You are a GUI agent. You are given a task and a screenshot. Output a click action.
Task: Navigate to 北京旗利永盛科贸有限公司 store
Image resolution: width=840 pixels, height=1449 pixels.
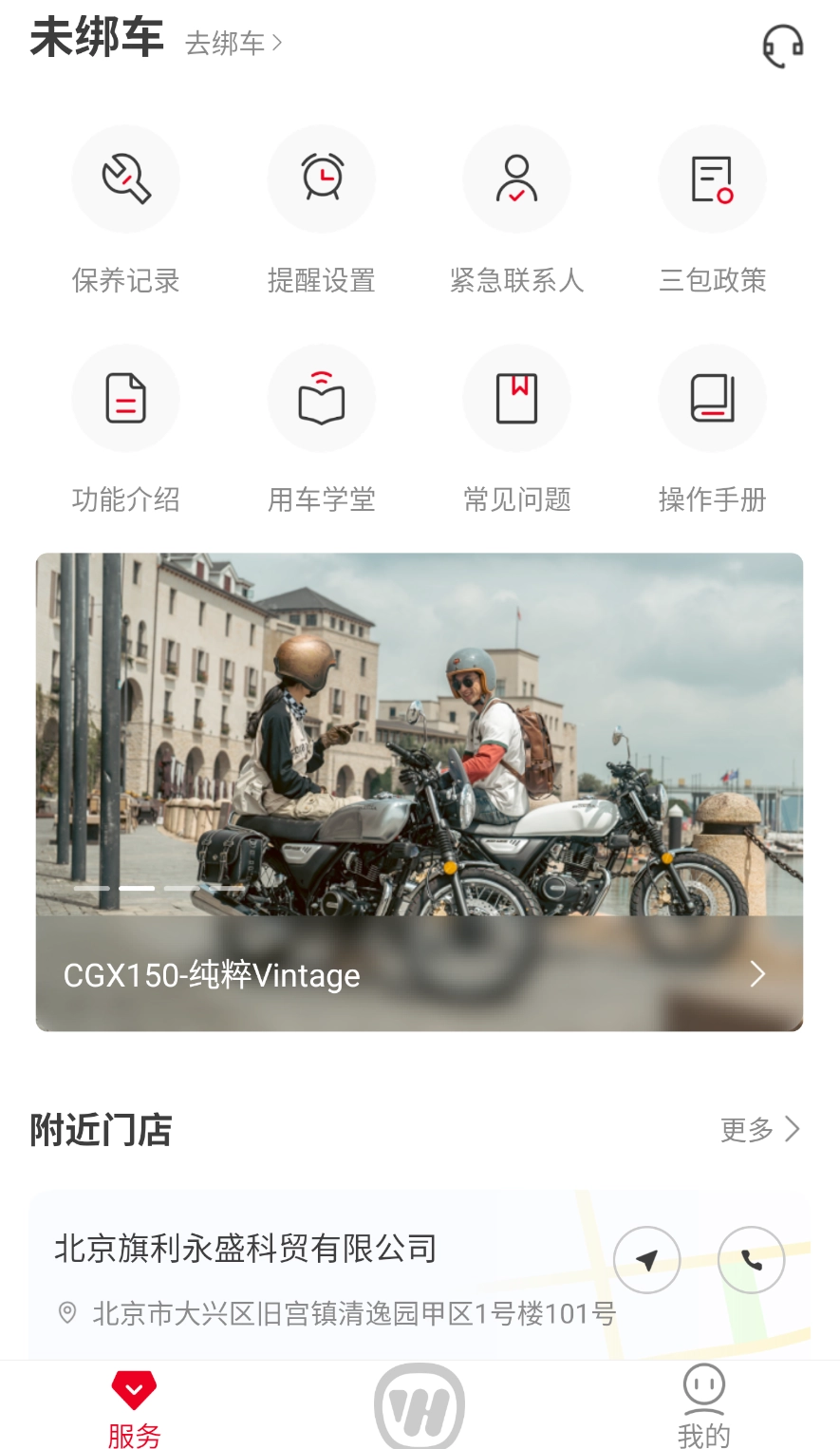(x=647, y=1260)
